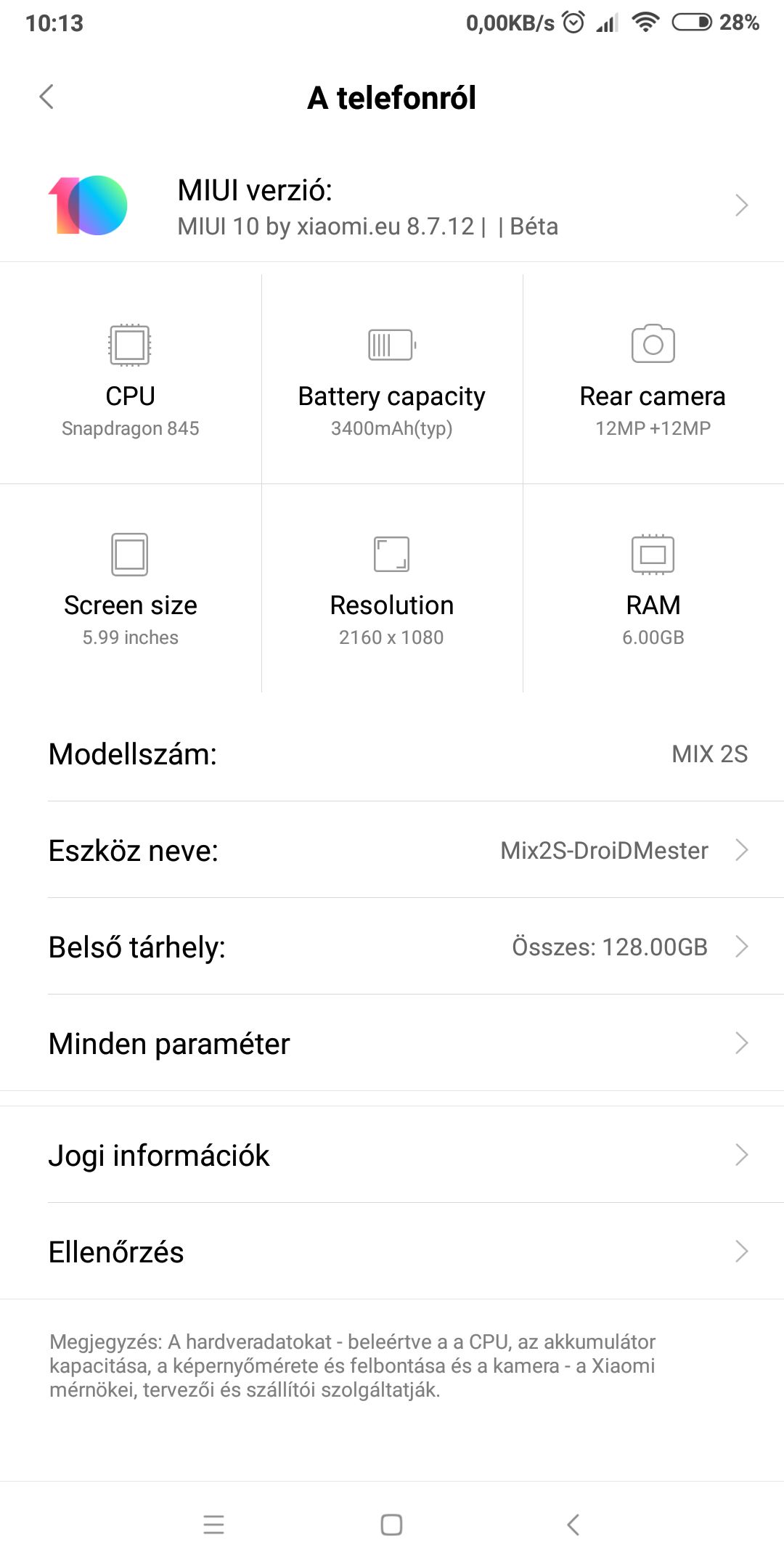Tap the Modellszám row
The image size is (784, 1568).
(392, 754)
